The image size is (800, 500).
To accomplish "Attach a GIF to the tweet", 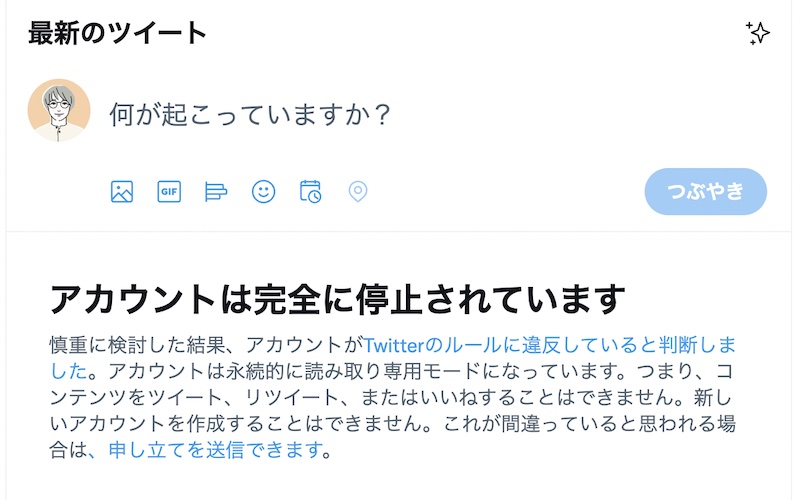I will pos(169,191).
